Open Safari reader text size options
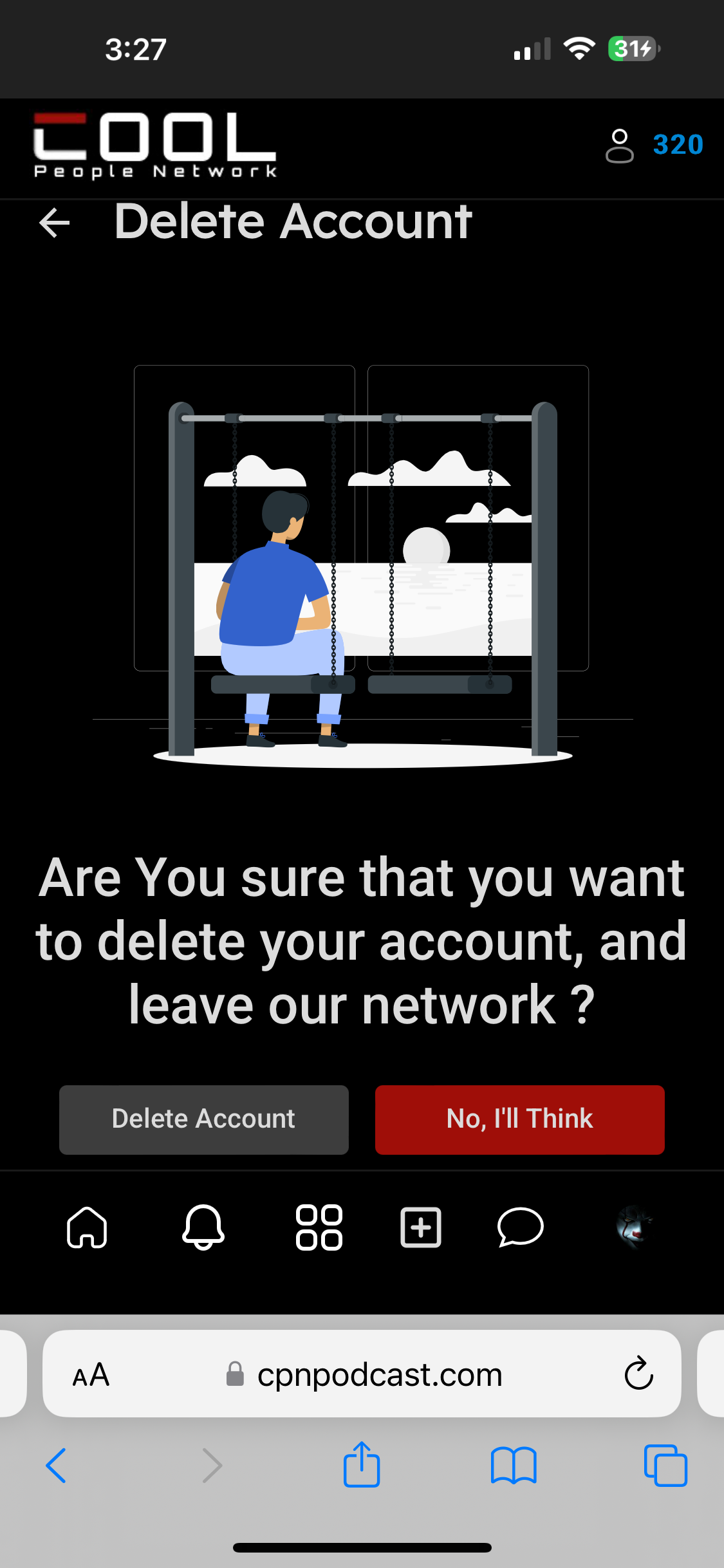This screenshot has height=1568, width=724. tap(91, 1375)
